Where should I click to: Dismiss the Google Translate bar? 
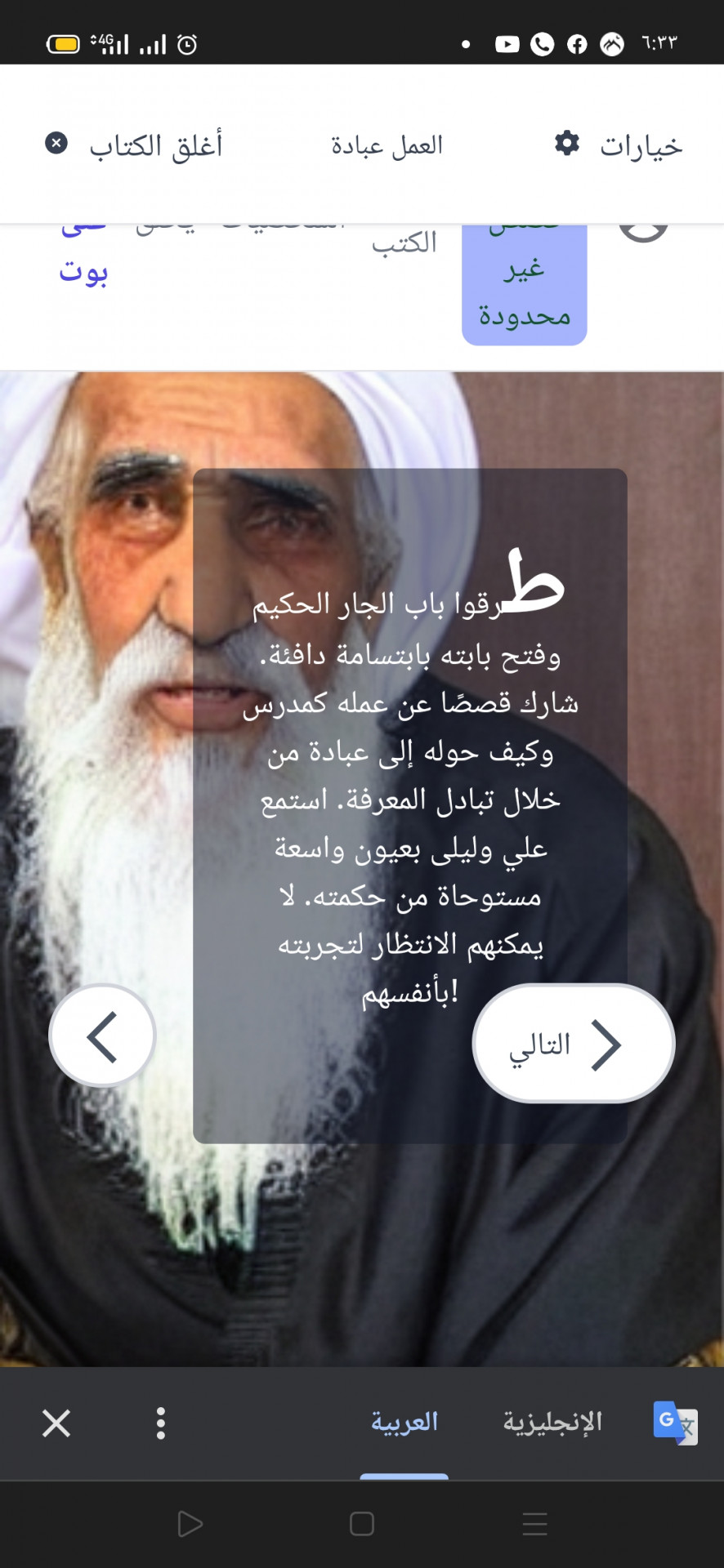(x=56, y=1423)
